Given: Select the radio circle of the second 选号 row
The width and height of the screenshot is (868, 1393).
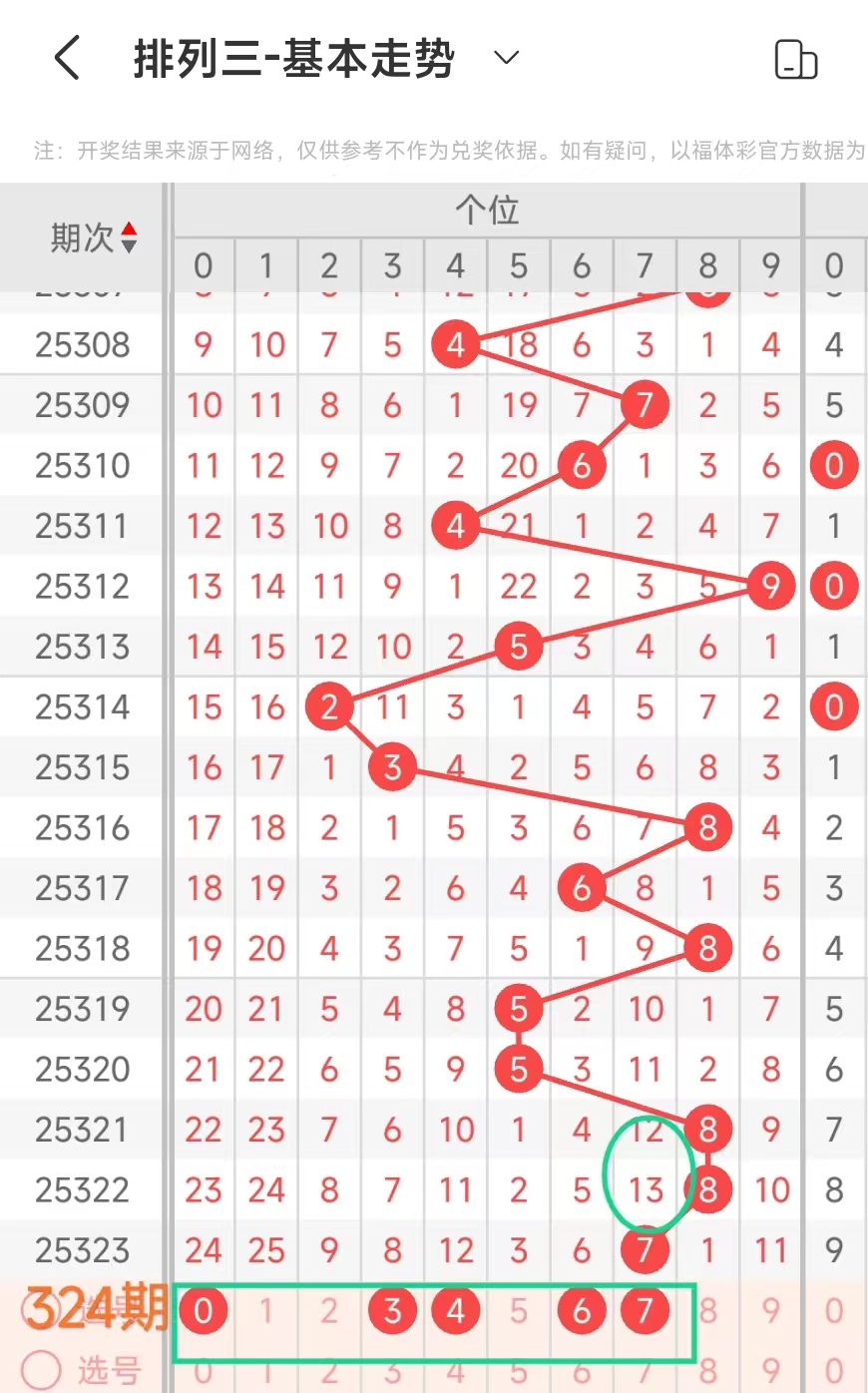Looking at the screenshot, I should pyautogui.click(x=42, y=1370).
